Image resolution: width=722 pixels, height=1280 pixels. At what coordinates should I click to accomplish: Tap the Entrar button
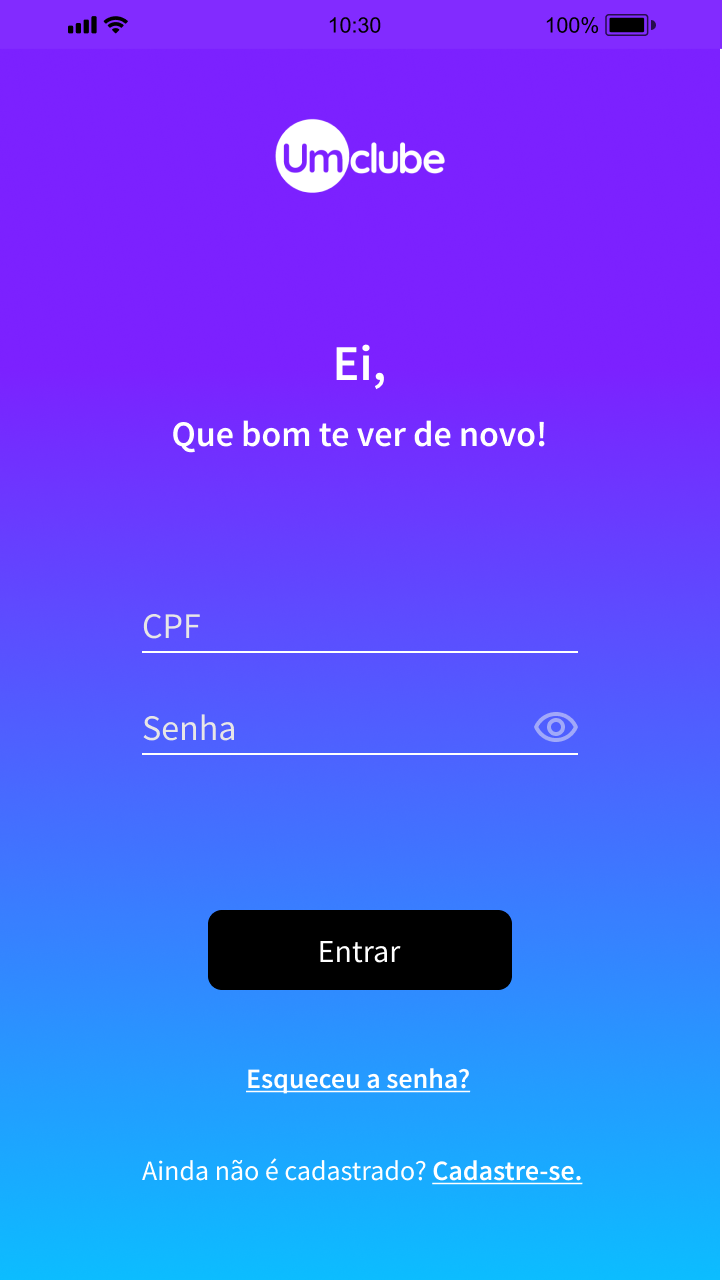360,950
